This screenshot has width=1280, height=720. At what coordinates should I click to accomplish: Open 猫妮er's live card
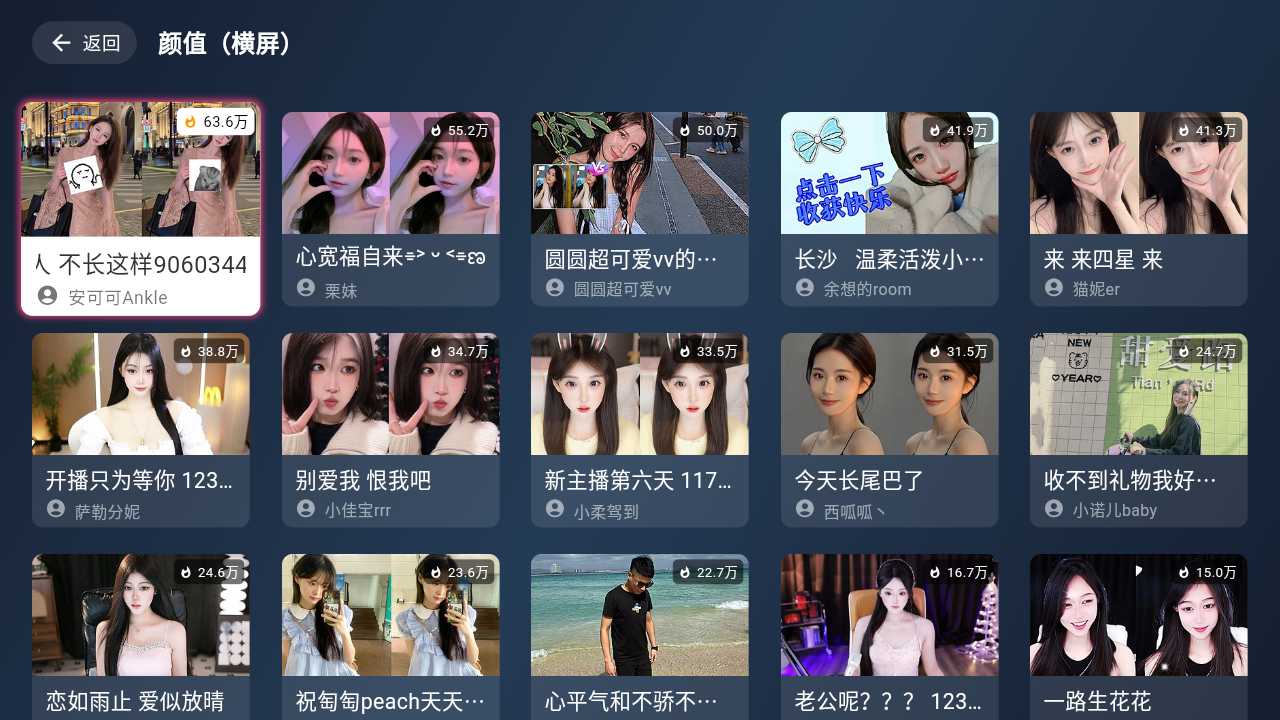[1138, 208]
